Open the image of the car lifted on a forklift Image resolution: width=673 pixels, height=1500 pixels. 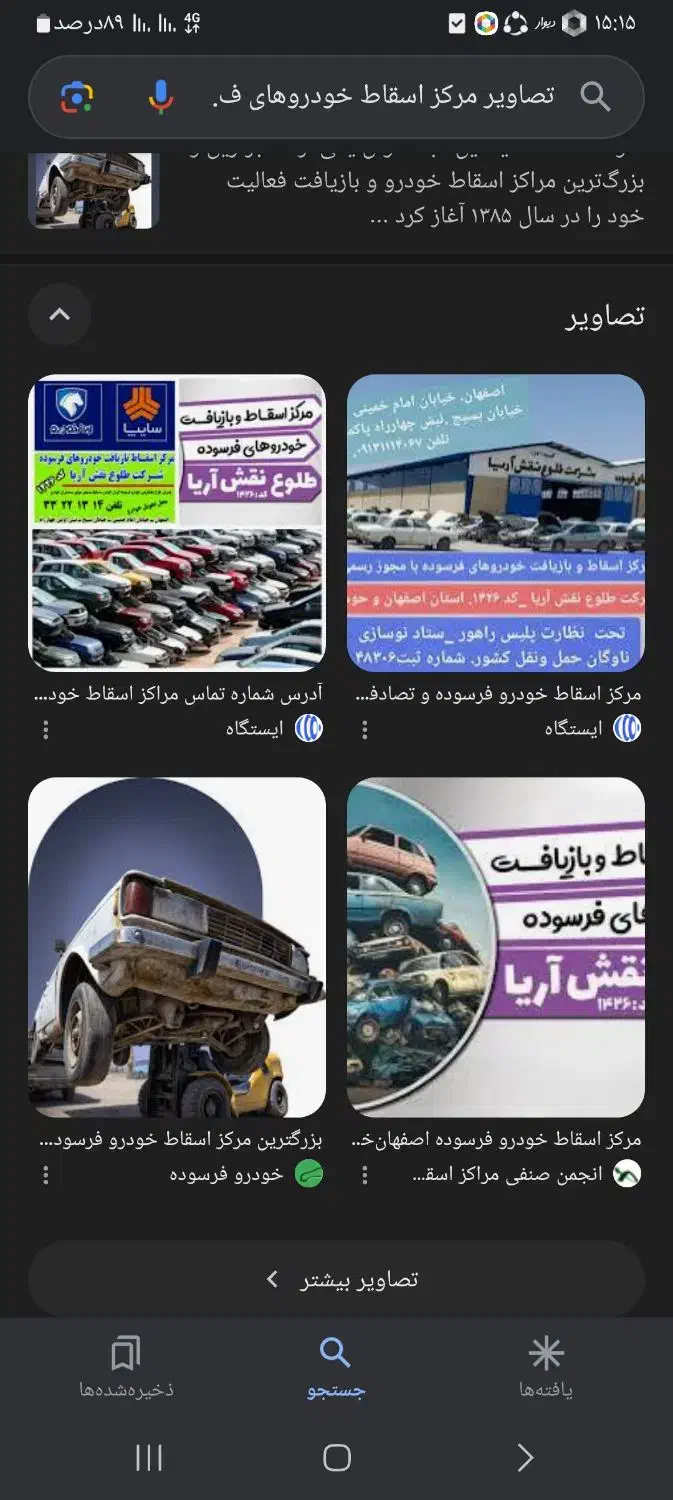(177, 947)
